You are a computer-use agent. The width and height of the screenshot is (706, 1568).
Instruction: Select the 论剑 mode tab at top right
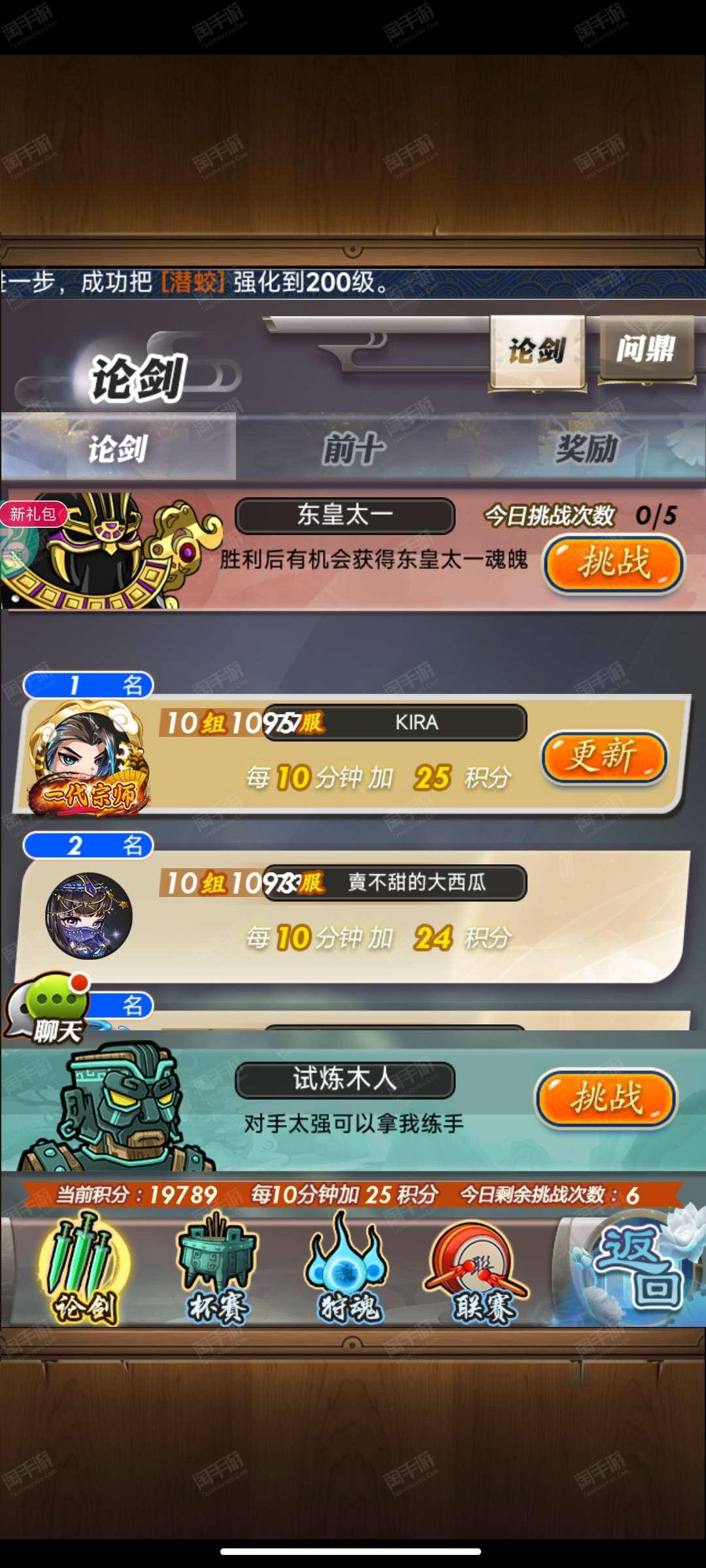[537, 351]
